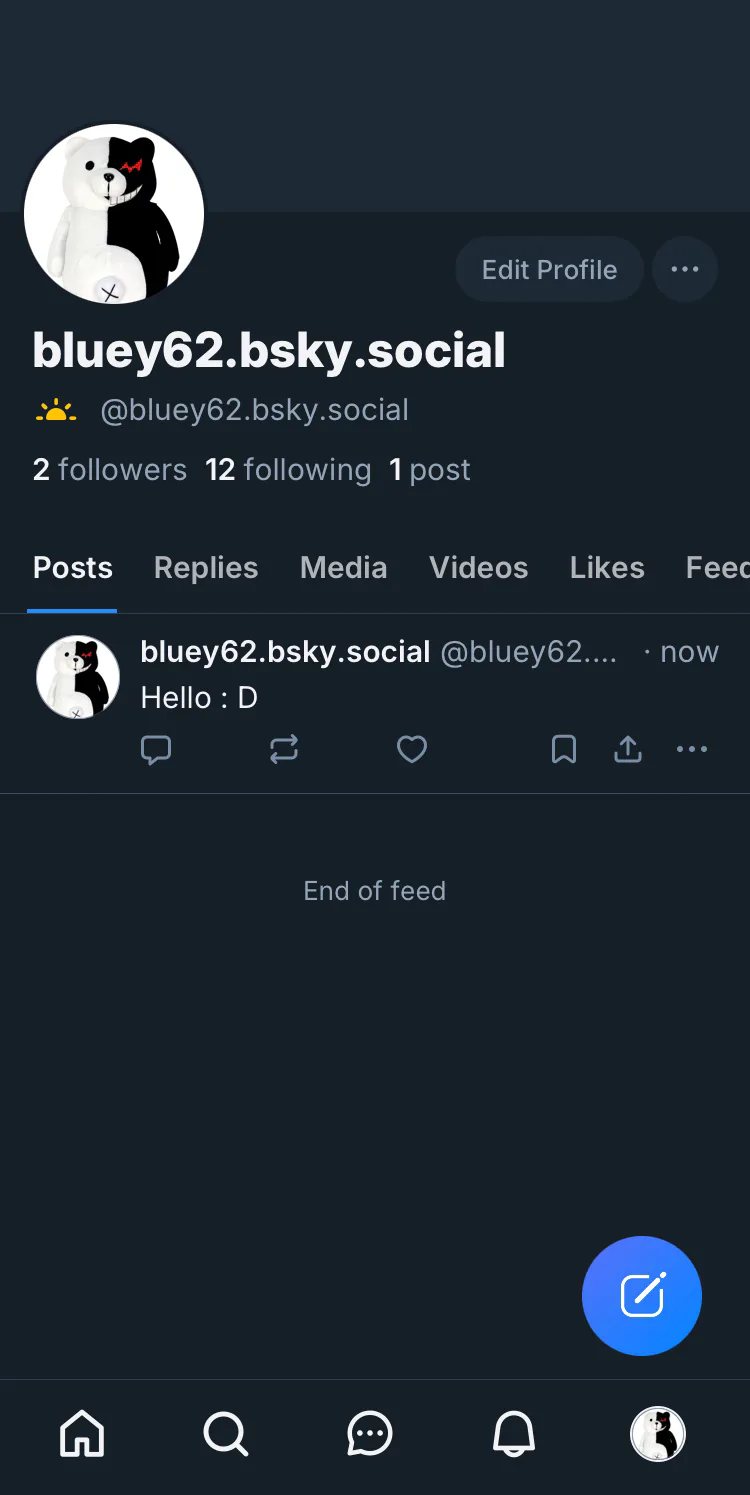Go to the Home feed

point(82,1435)
